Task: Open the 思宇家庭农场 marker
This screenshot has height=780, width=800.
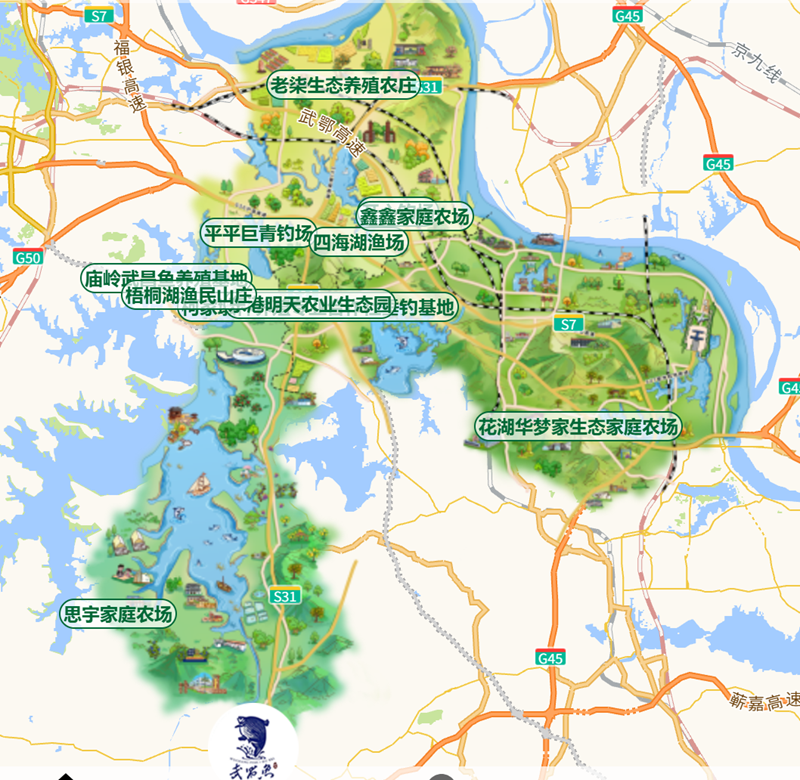Action: click(x=118, y=614)
